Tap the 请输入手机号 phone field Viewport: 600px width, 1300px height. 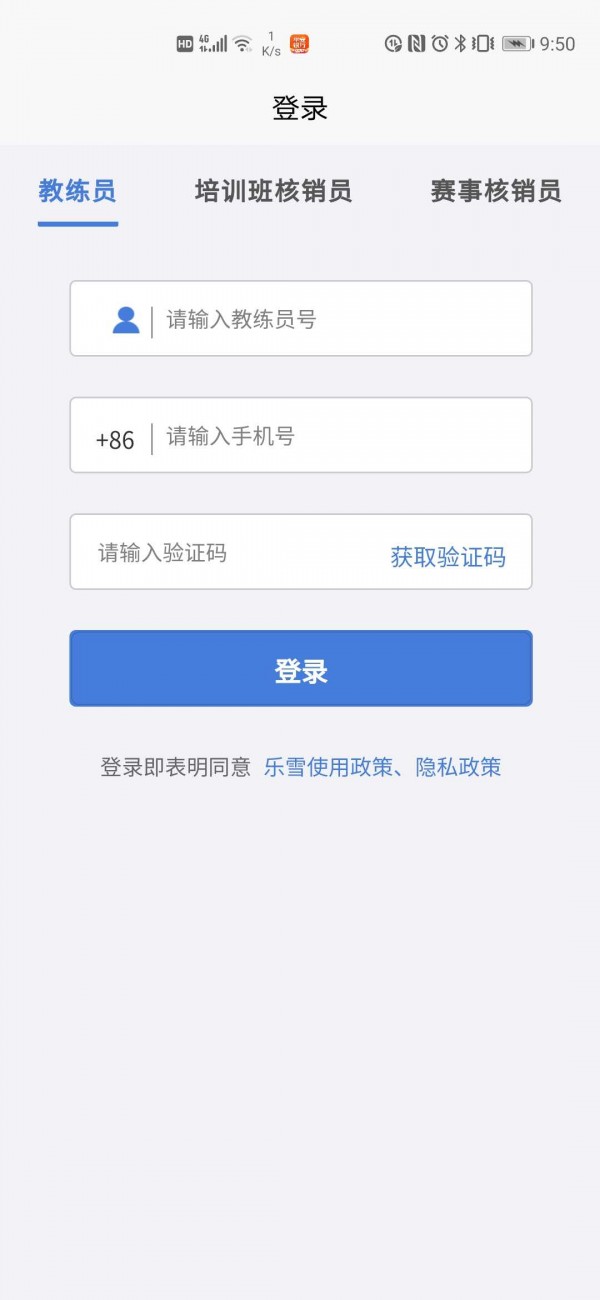340,436
